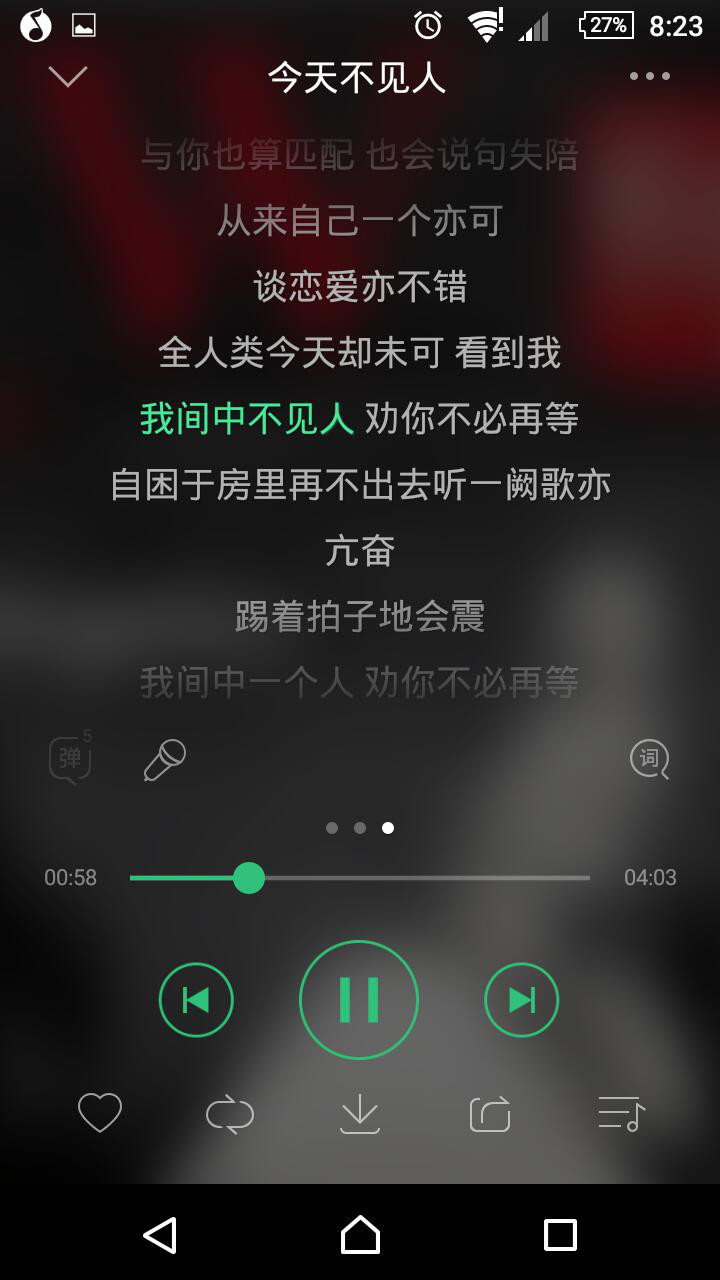Download the current song
This screenshot has height=1280, width=720.
tap(360, 1113)
